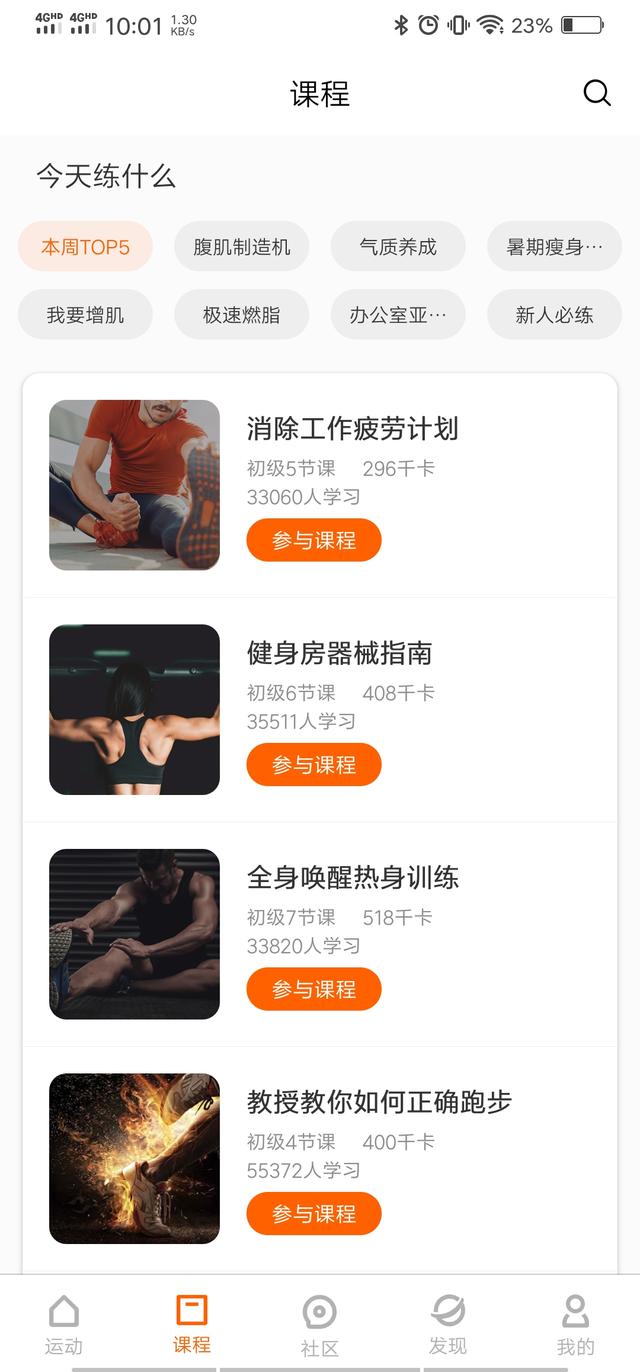Open the 全身唤醒热身训练 course image
640x1372 pixels.
coord(134,934)
